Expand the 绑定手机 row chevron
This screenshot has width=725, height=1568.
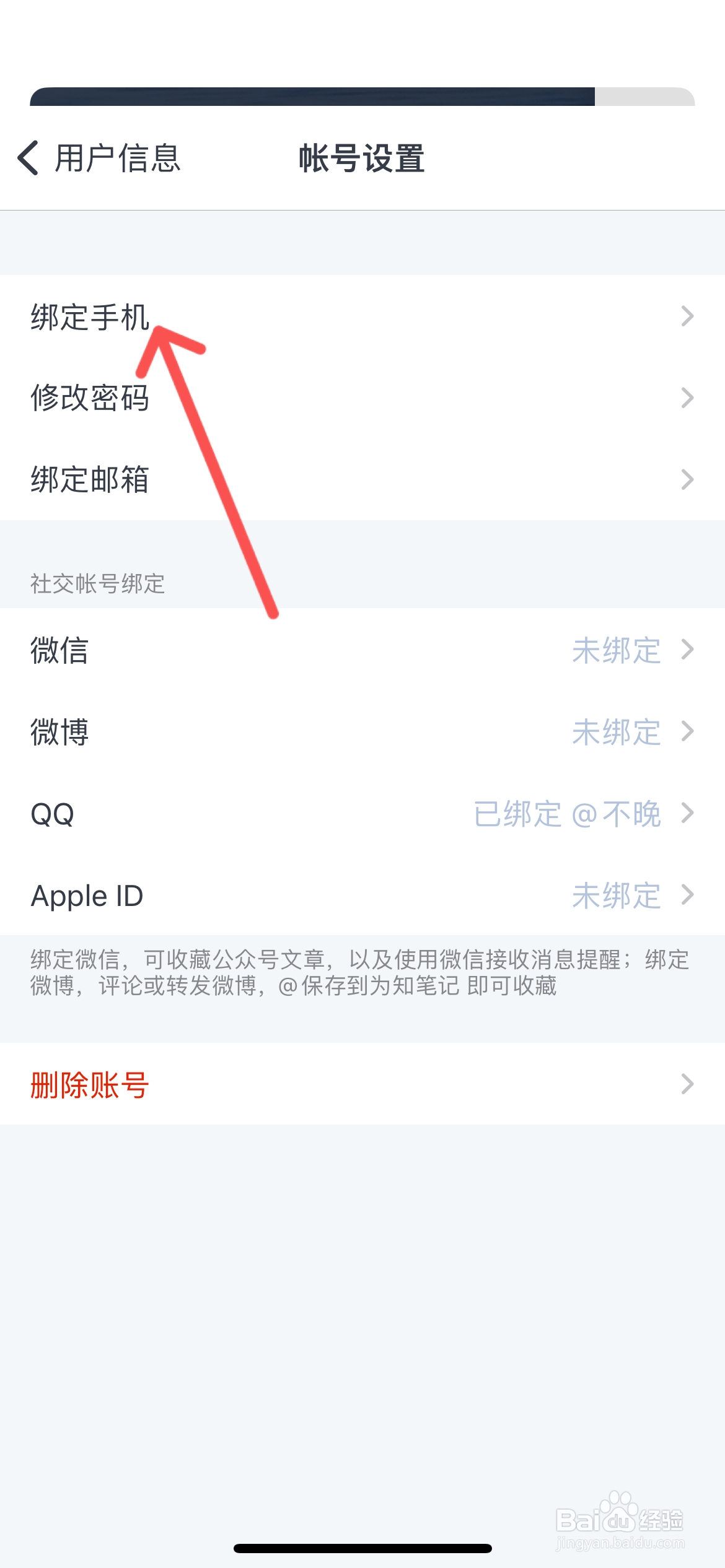[x=688, y=318]
